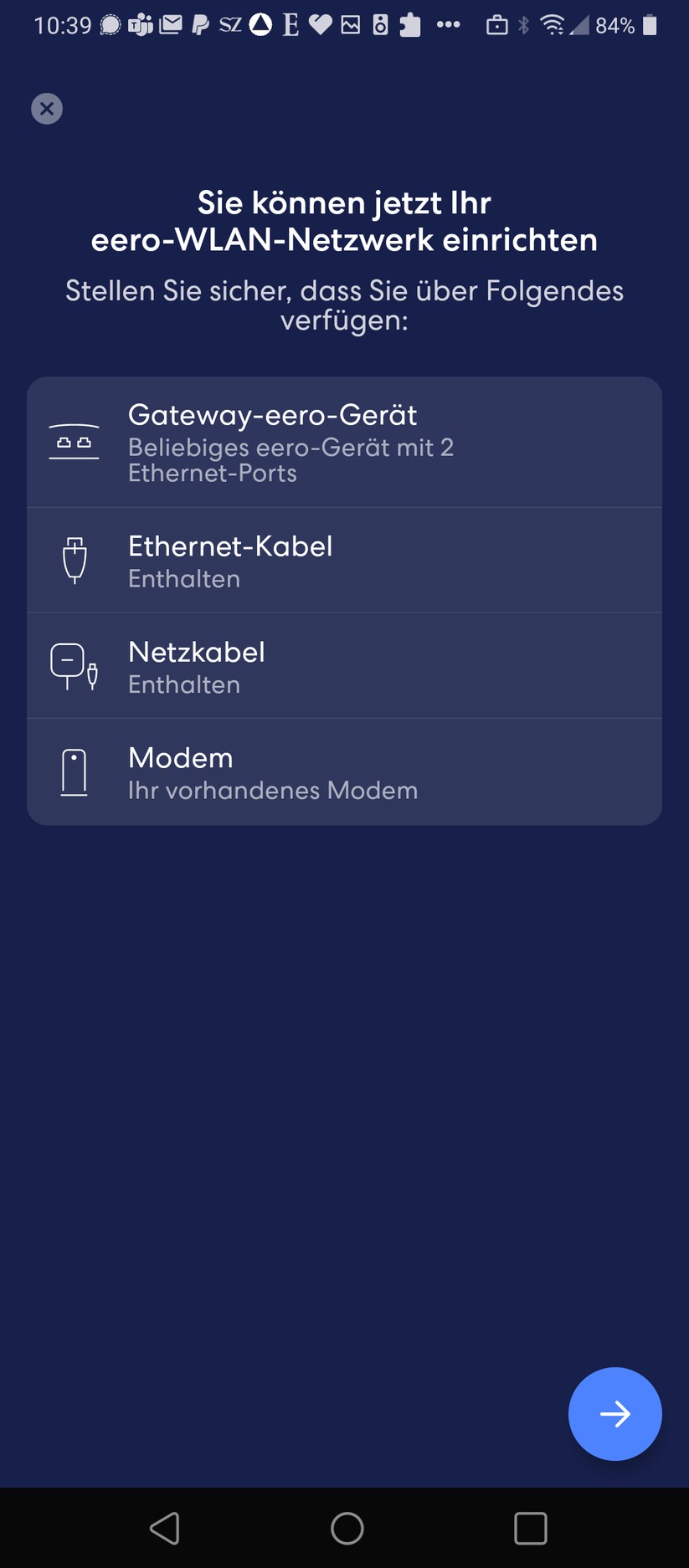The width and height of the screenshot is (689, 1568).
Task: Tap the Microsoft Teams notification icon
Action: 141,24
